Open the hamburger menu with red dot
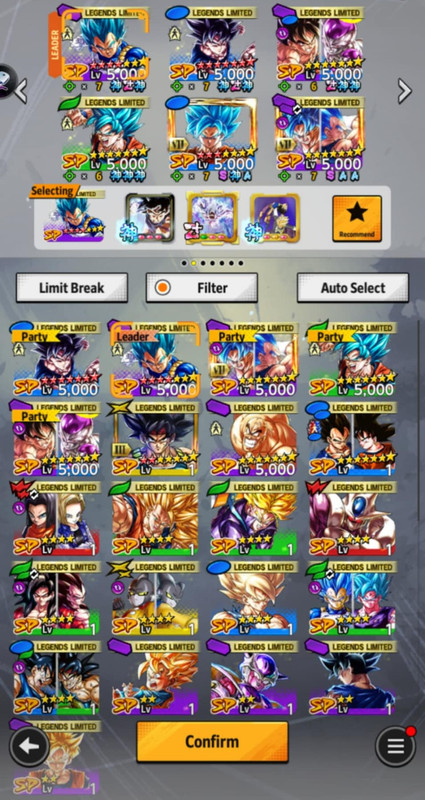425x800 pixels. tap(395, 746)
